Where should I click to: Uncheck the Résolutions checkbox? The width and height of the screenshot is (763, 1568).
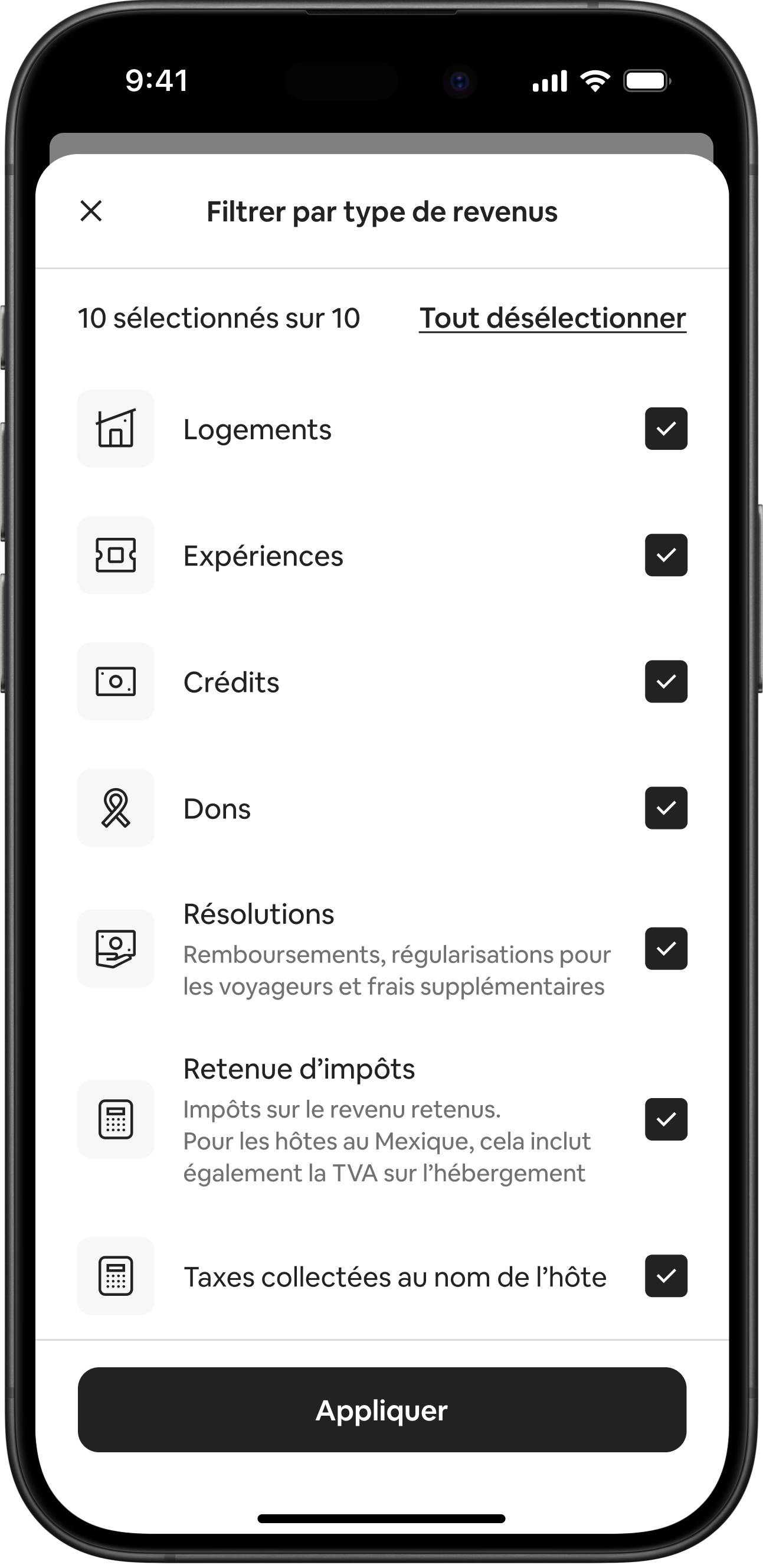[x=666, y=948]
